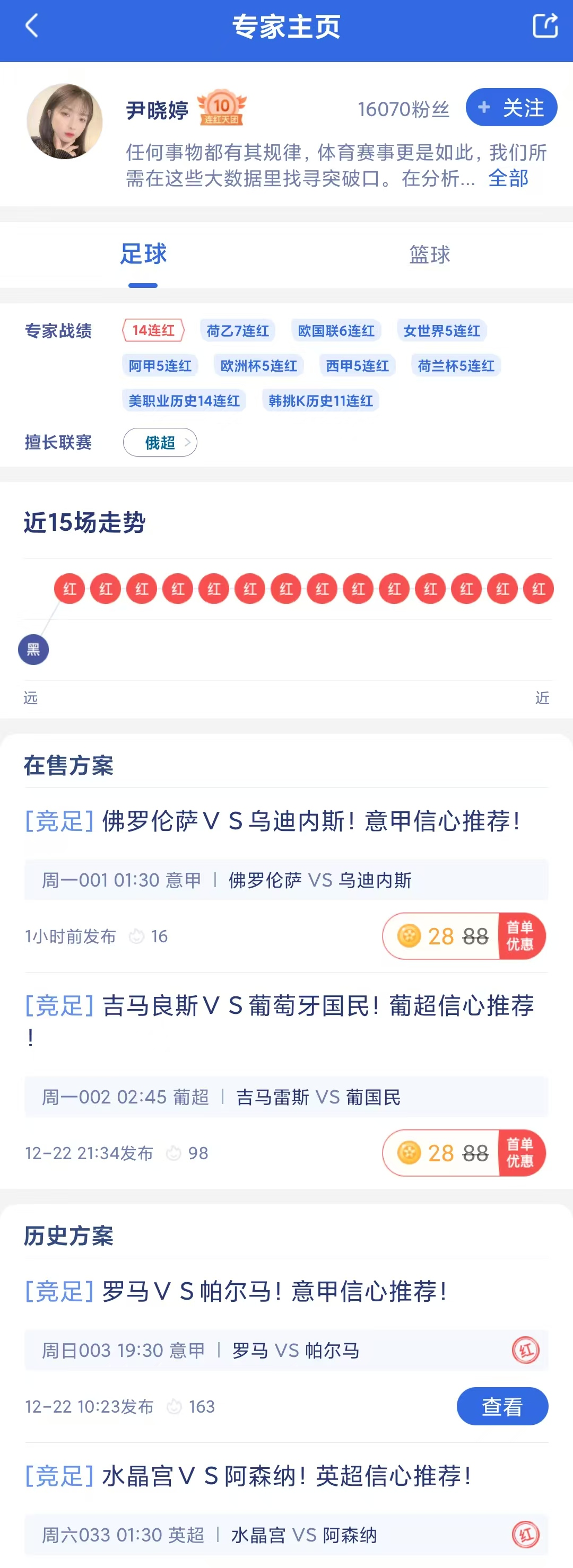Switch to the 篮球 tab
Viewport: 573px width, 1568px height.
(429, 255)
